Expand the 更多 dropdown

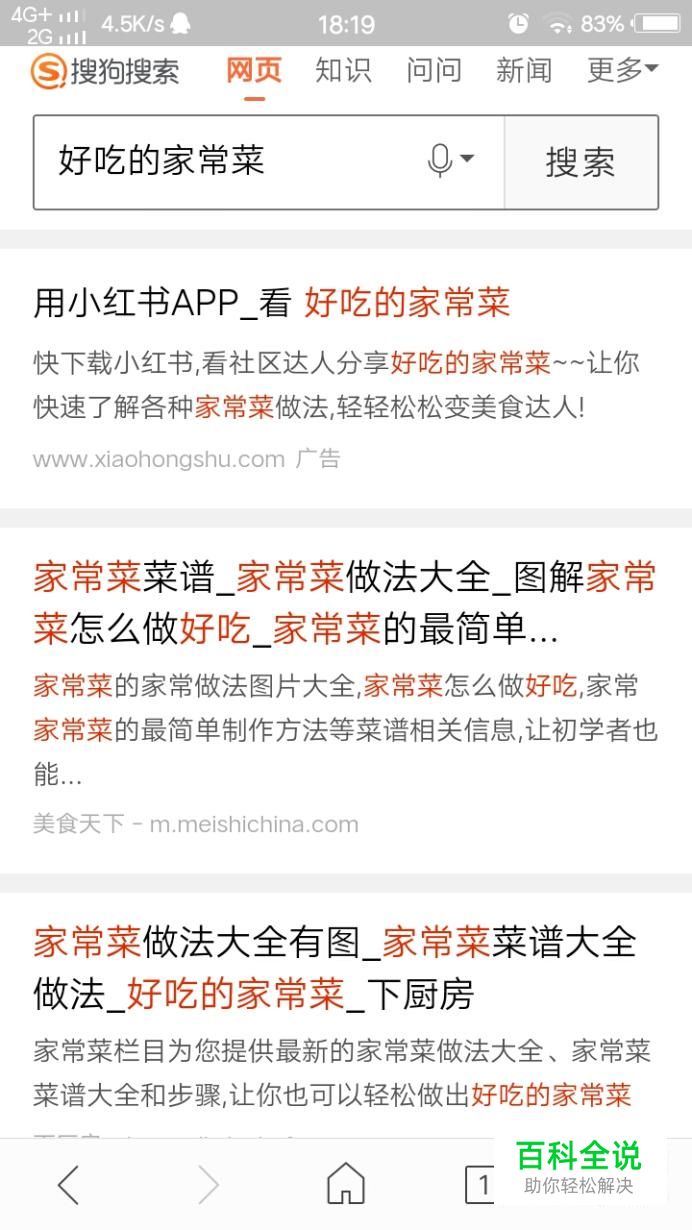(622, 70)
